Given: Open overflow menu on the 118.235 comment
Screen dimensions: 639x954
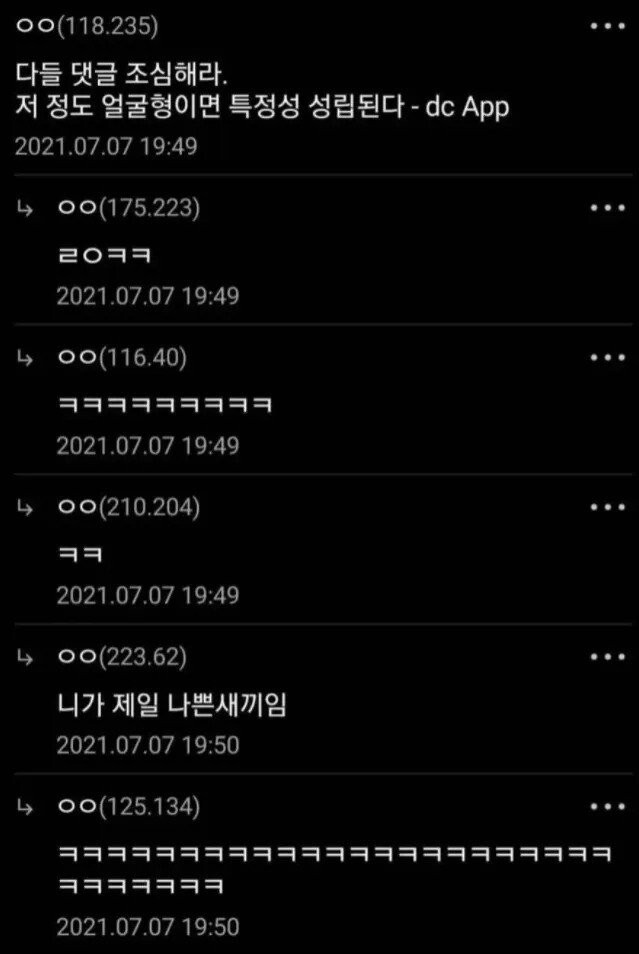Looking at the screenshot, I should tap(607, 27).
